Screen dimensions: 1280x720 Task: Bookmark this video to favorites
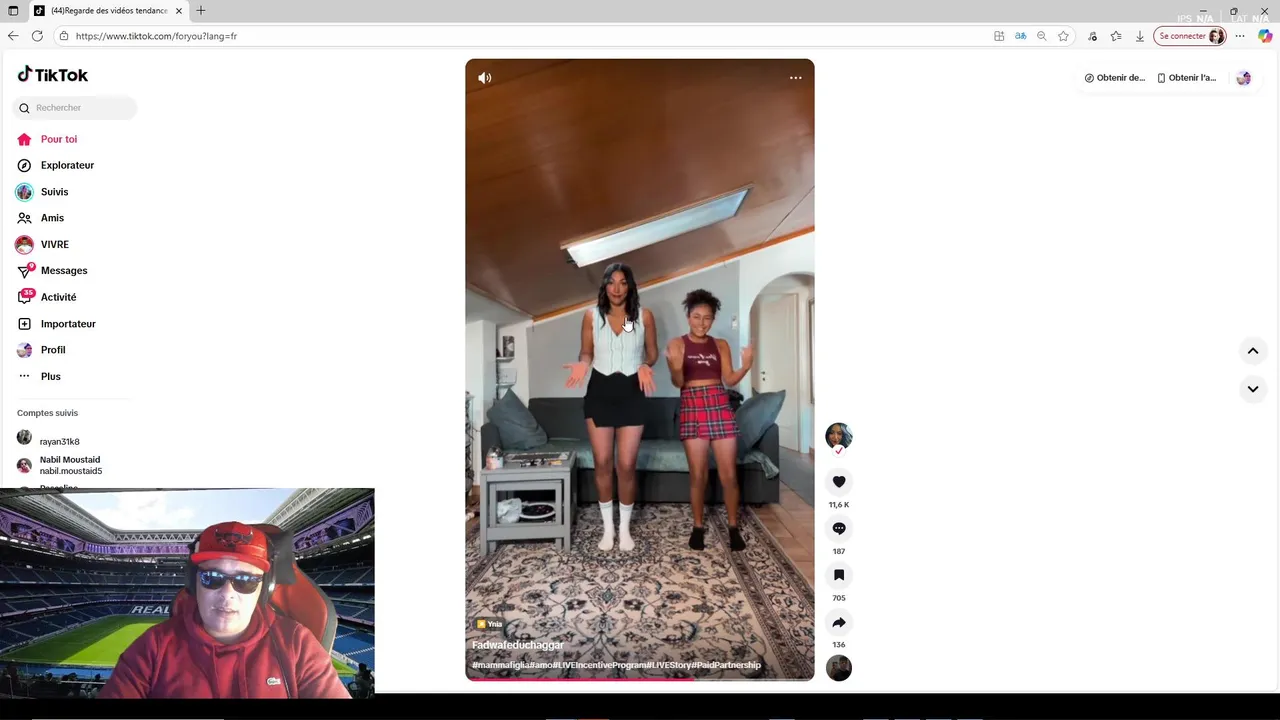(839, 575)
